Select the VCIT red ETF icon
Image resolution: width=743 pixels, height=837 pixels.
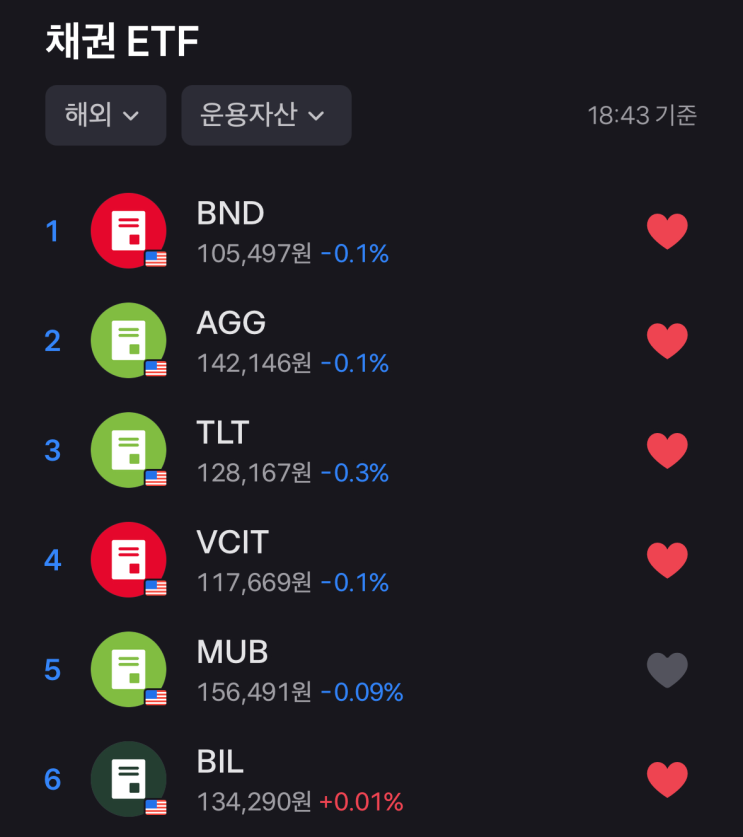pyautogui.click(x=128, y=559)
